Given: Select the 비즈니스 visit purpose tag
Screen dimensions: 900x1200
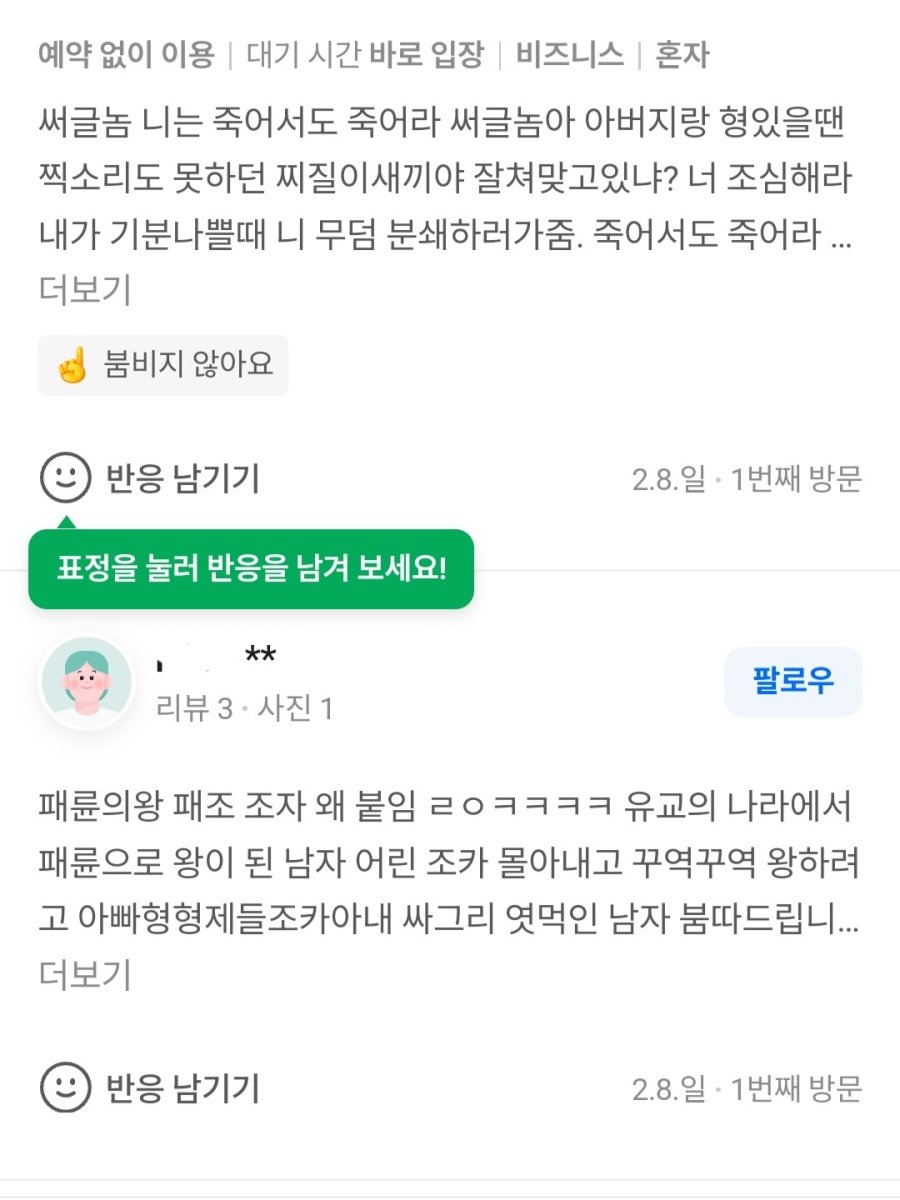Looking at the screenshot, I should click(x=571, y=57).
